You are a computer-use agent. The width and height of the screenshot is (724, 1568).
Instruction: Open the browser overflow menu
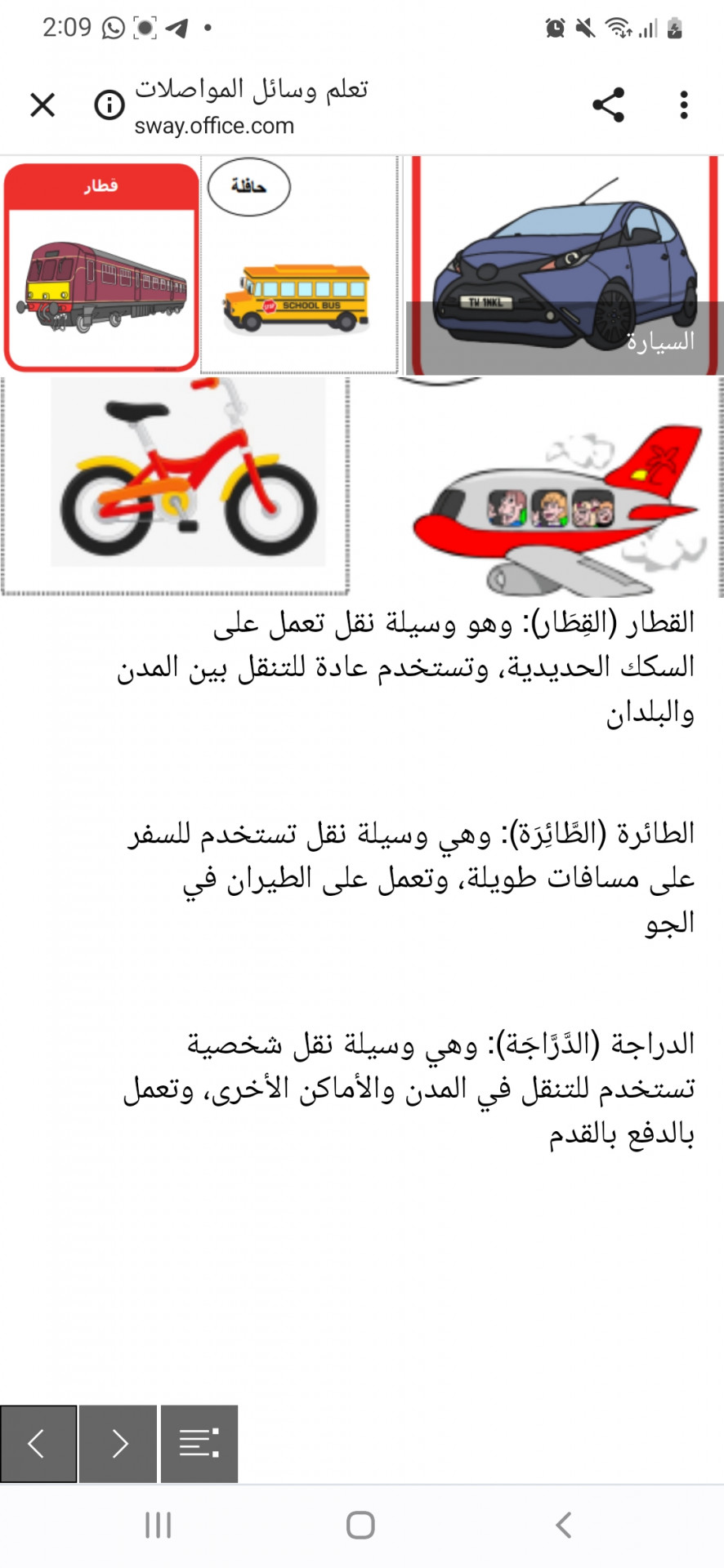[683, 105]
